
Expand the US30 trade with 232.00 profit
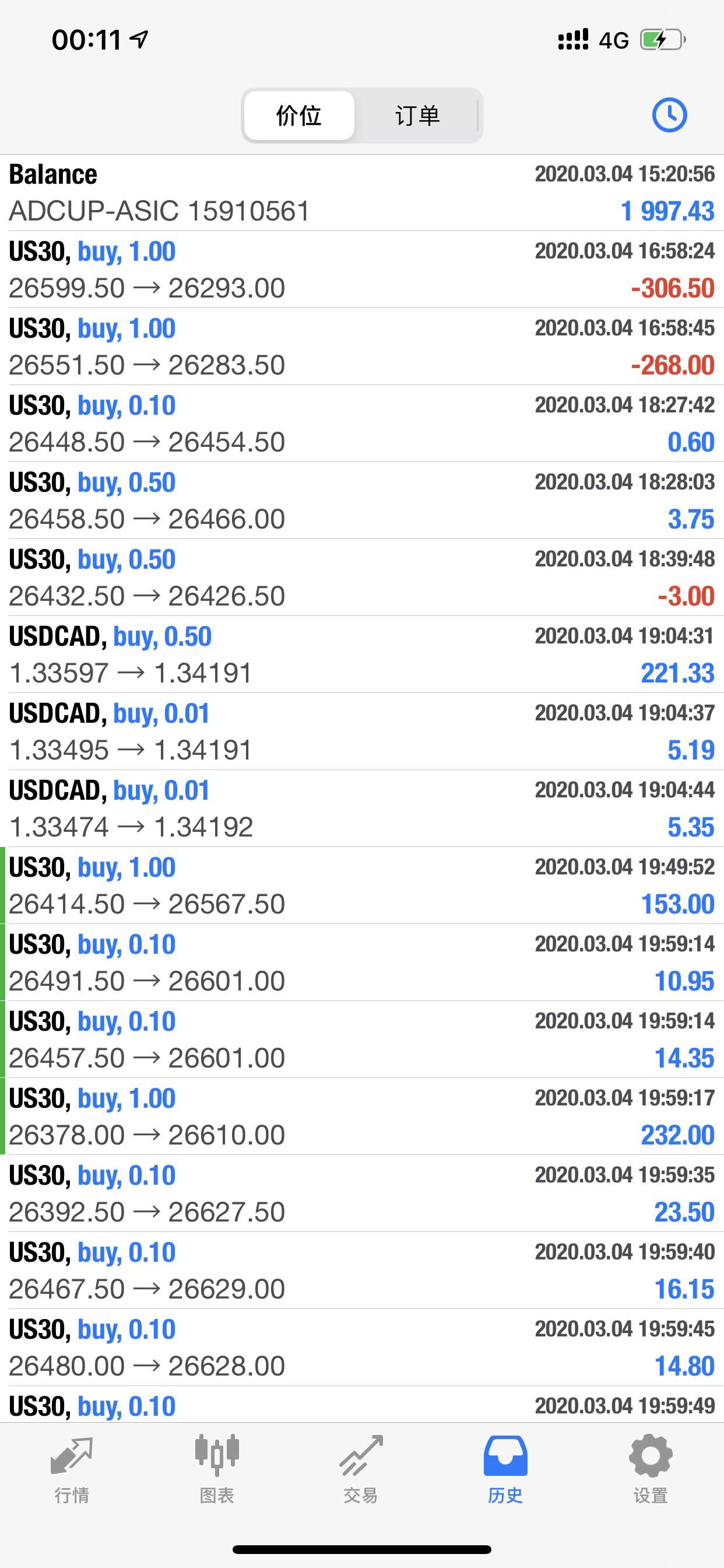click(362, 1116)
